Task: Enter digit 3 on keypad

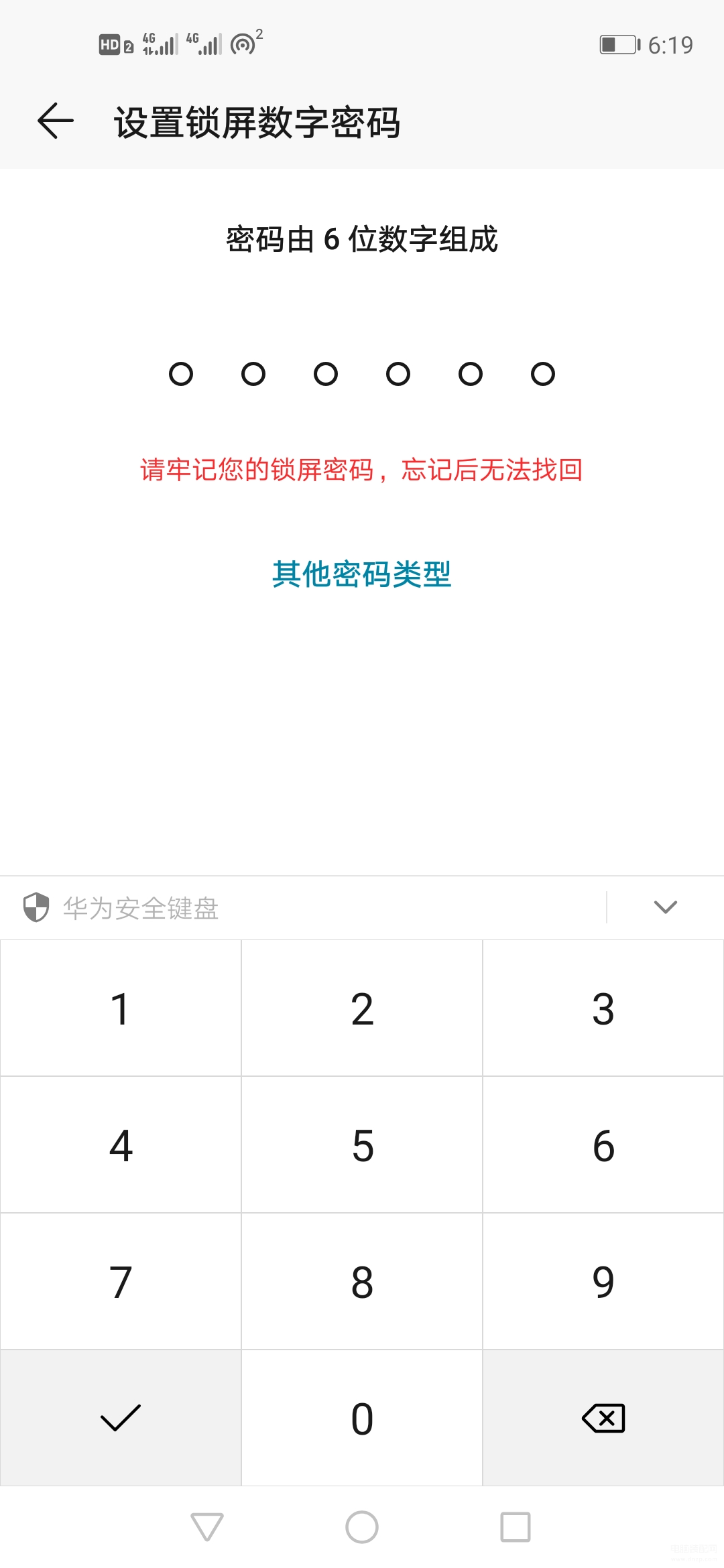Action: [603, 1008]
